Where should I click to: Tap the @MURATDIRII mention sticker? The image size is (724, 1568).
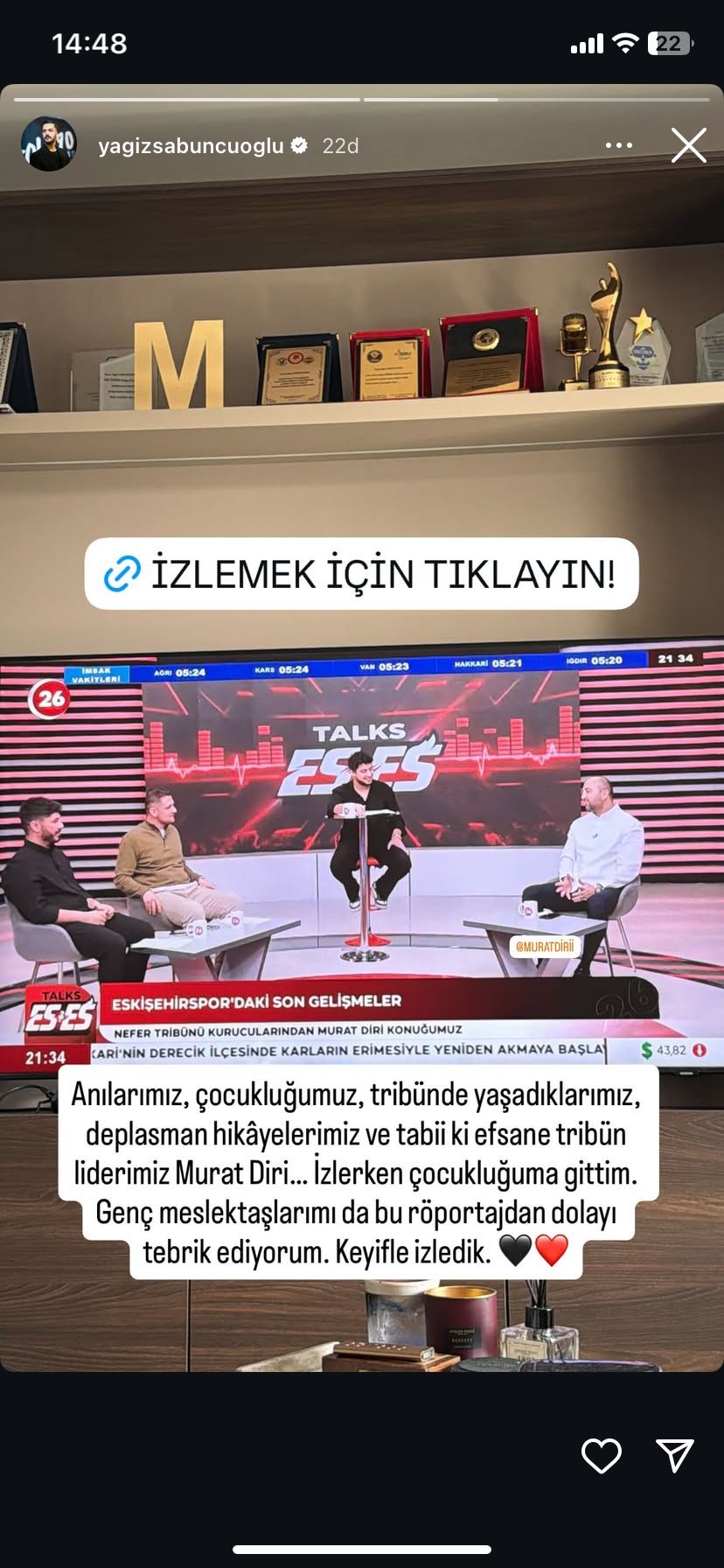click(545, 946)
